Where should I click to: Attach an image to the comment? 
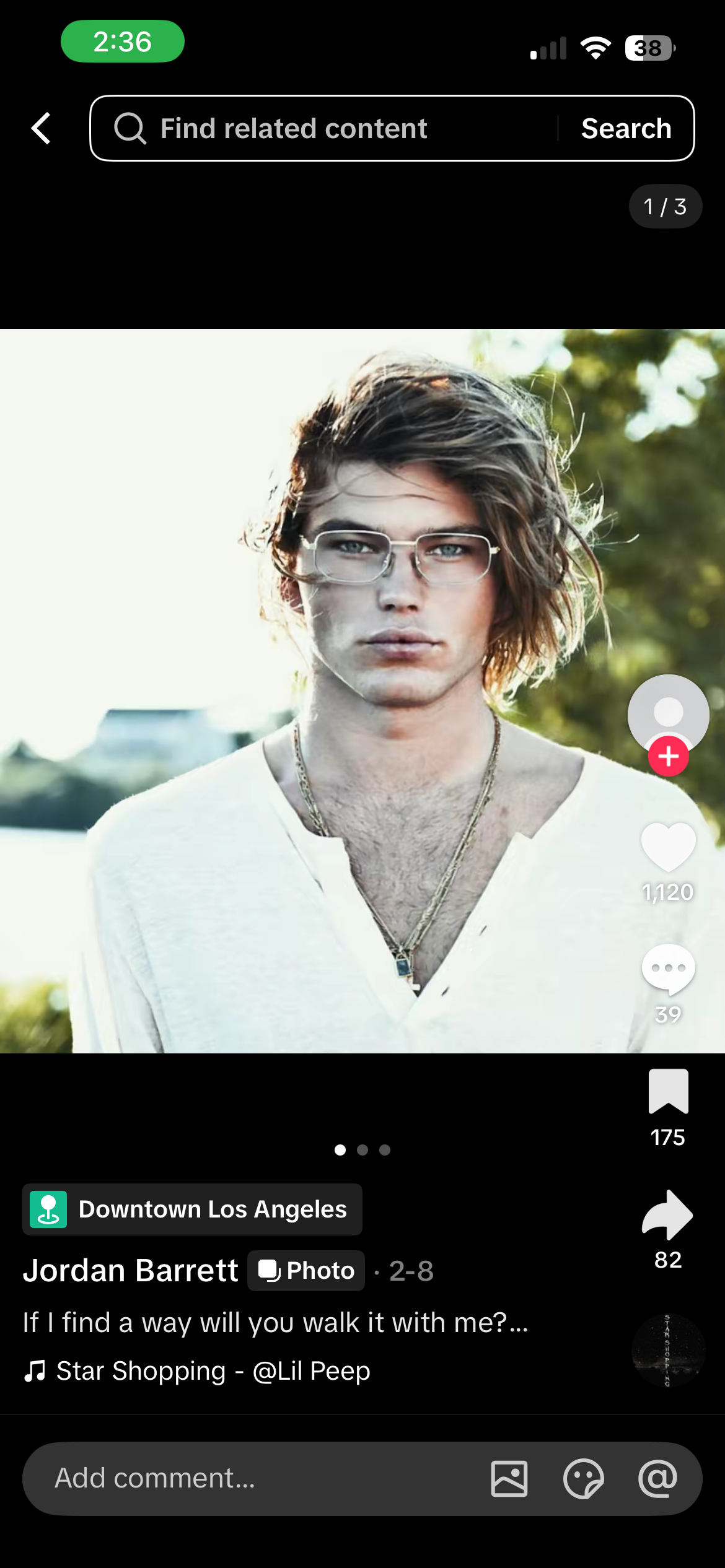tap(509, 1478)
